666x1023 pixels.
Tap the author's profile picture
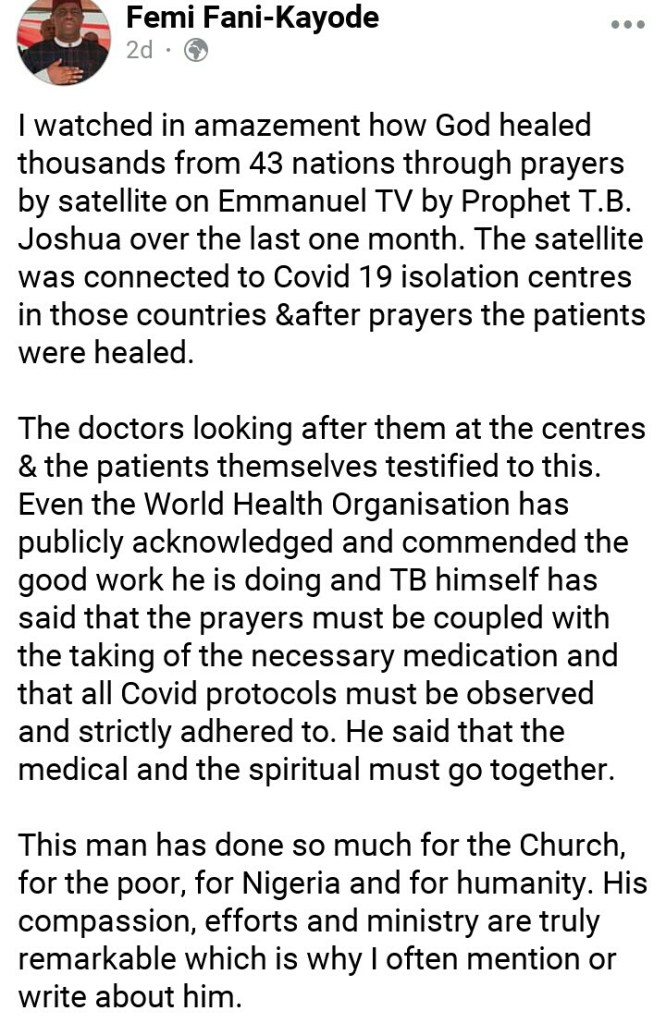tap(64, 40)
